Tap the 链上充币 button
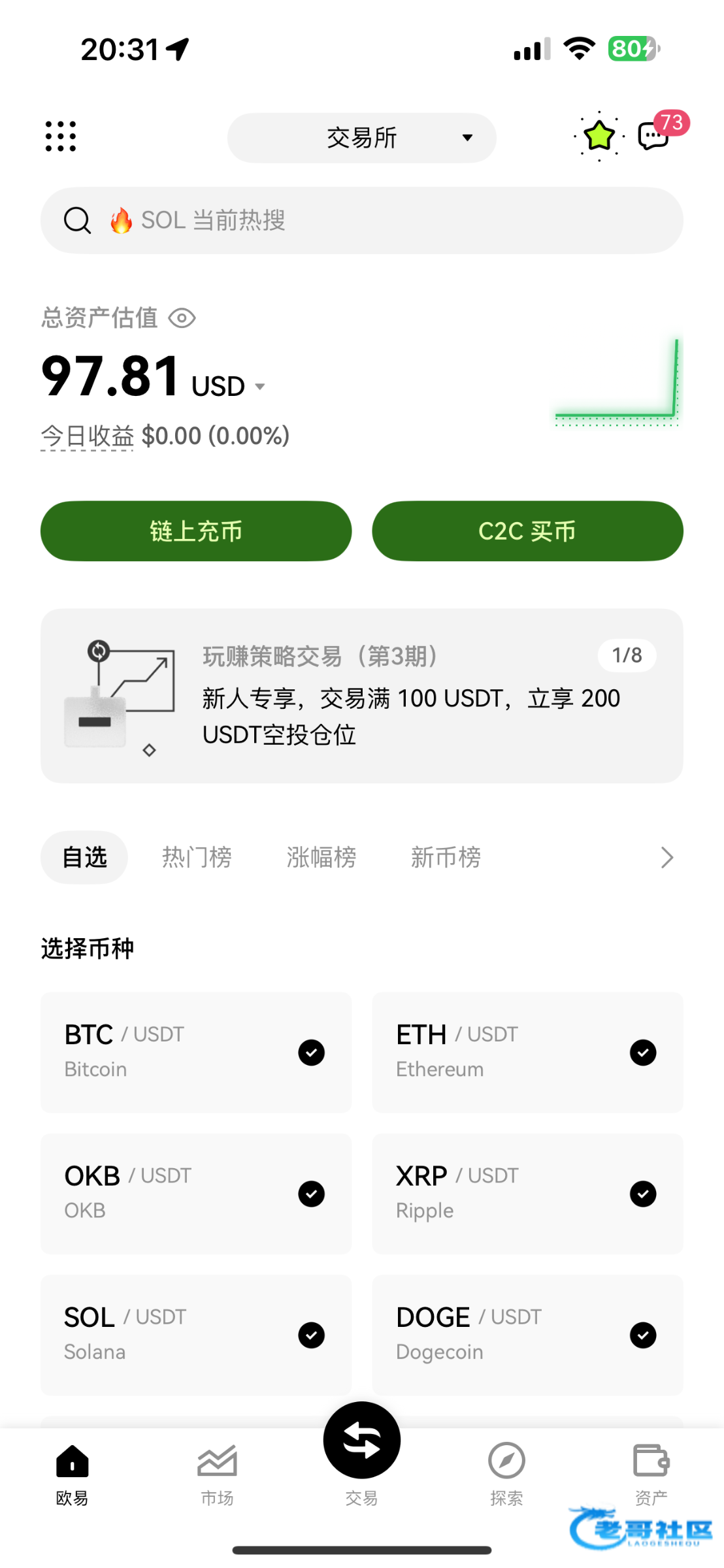724x1568 pixels. 196,531
